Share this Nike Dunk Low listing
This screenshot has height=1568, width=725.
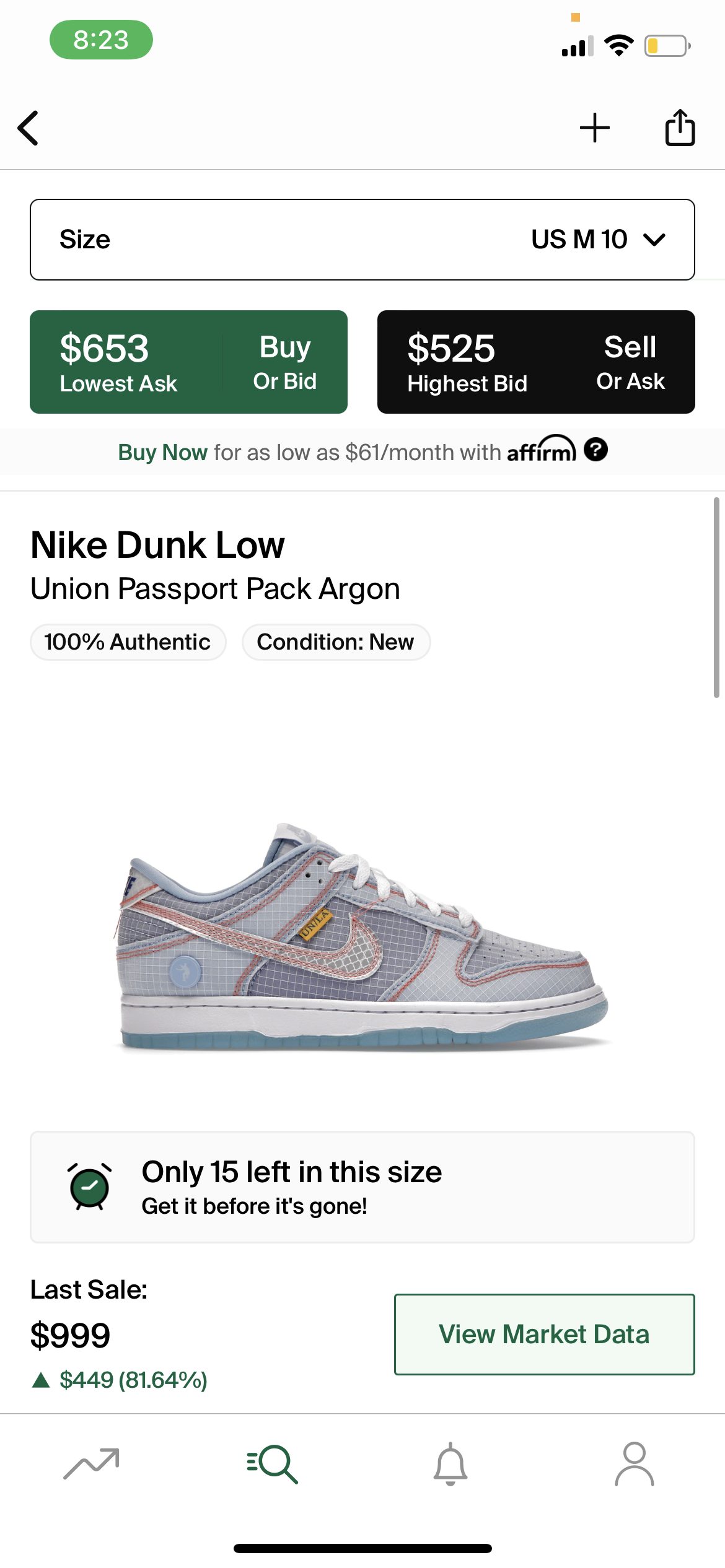click(680, 128)
